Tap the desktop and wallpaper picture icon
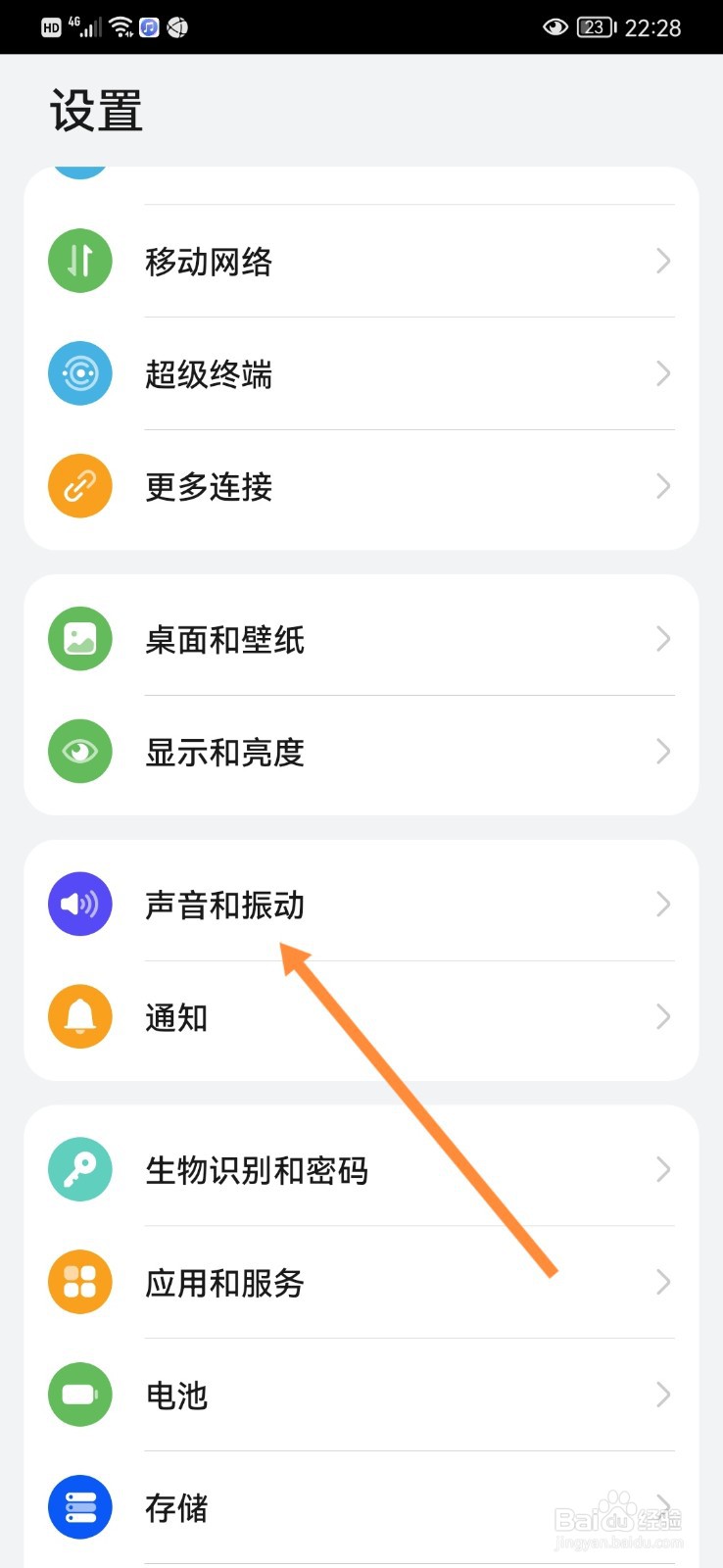 click(79, 638)
